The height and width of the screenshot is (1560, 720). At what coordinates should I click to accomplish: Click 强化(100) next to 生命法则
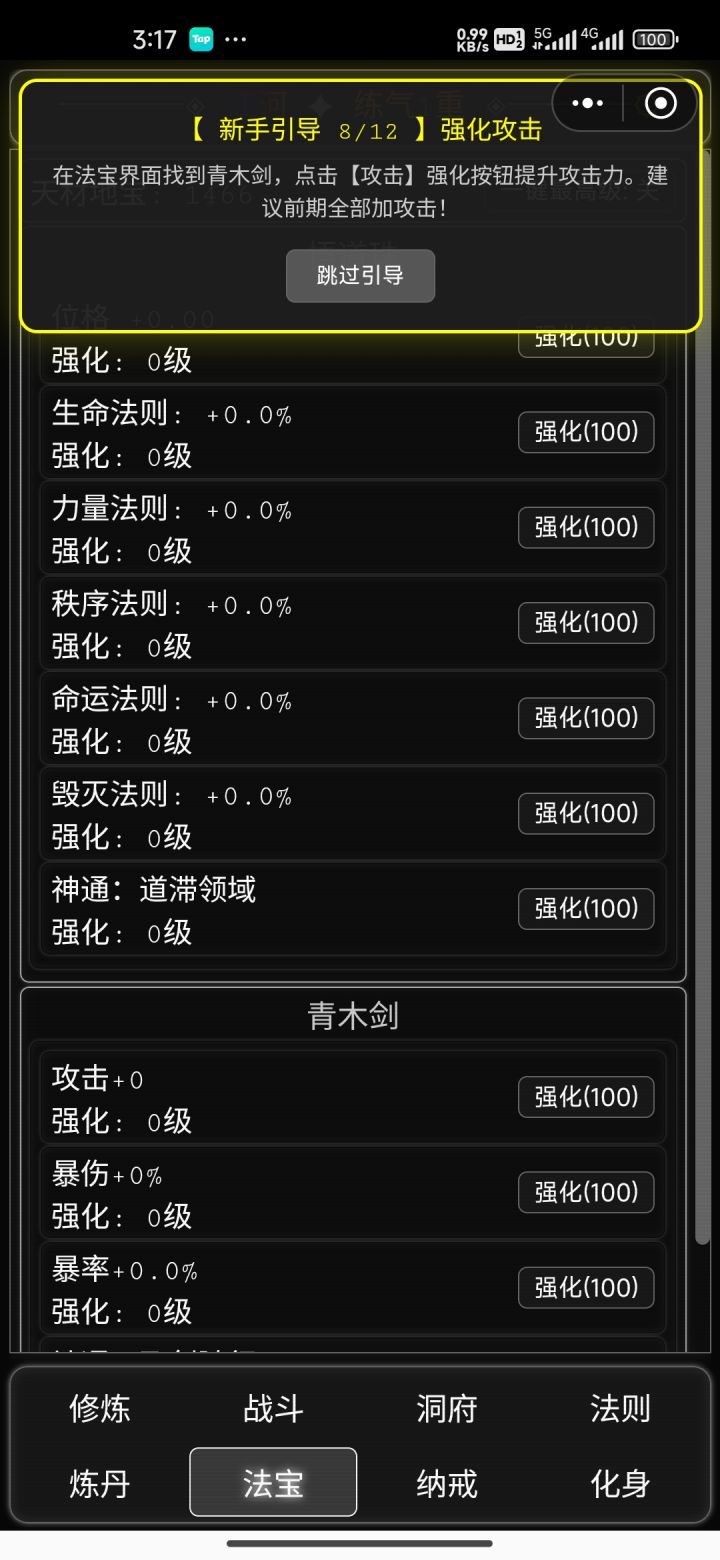(x=586, y=433)
